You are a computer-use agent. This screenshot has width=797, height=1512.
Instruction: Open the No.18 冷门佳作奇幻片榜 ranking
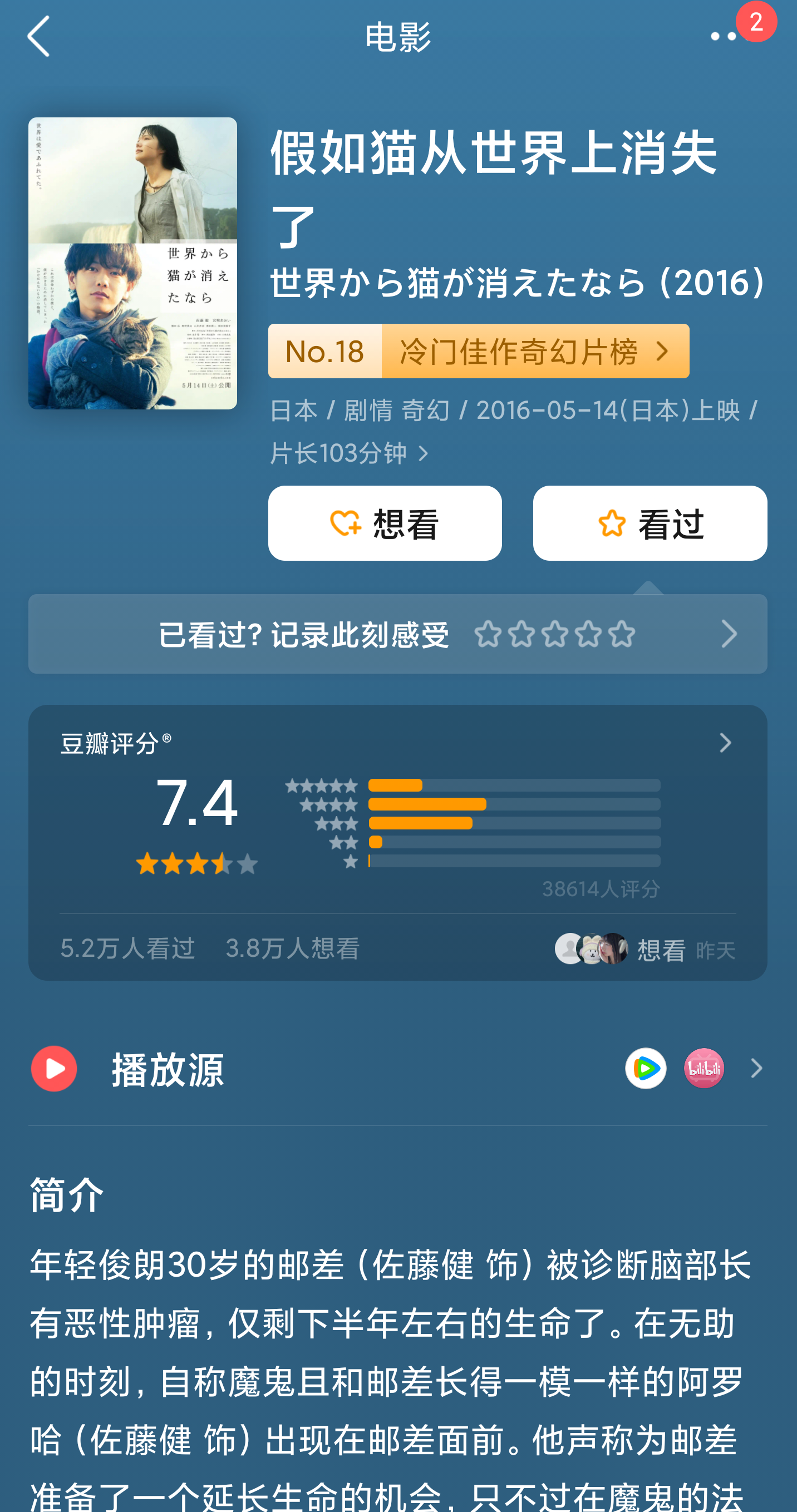478,351
